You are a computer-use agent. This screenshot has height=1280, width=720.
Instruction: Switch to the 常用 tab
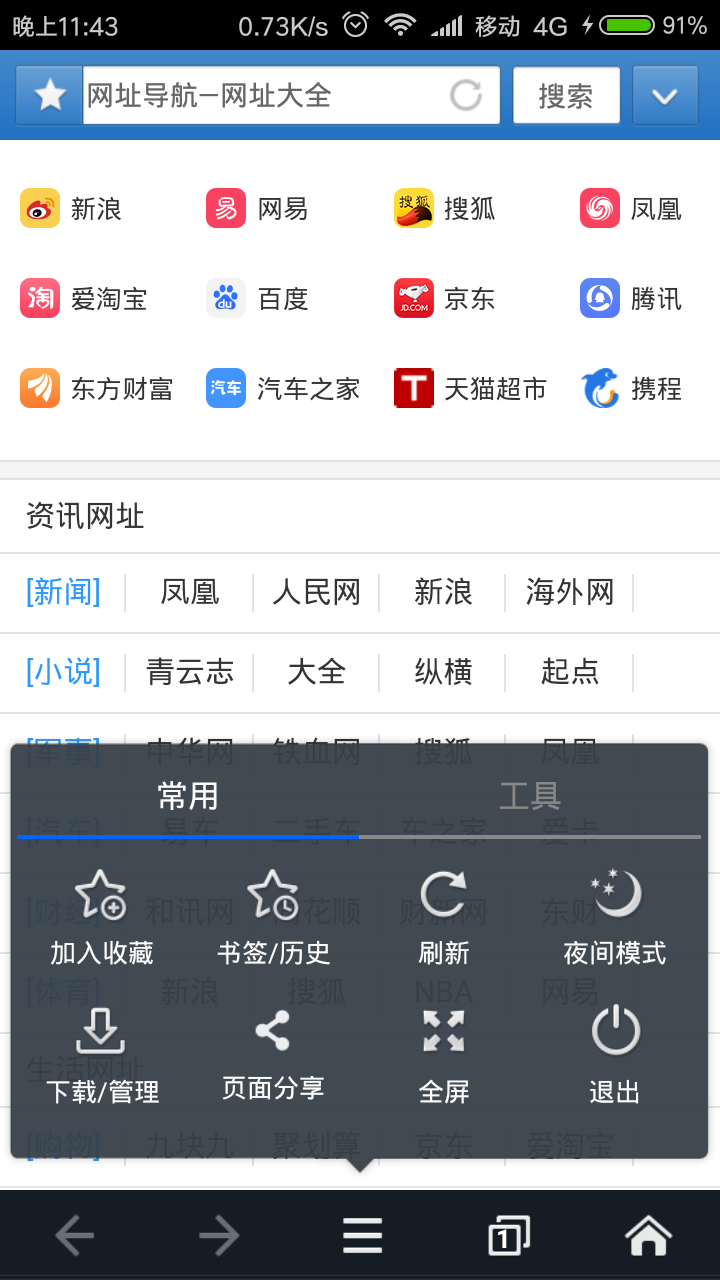point(188,797)
